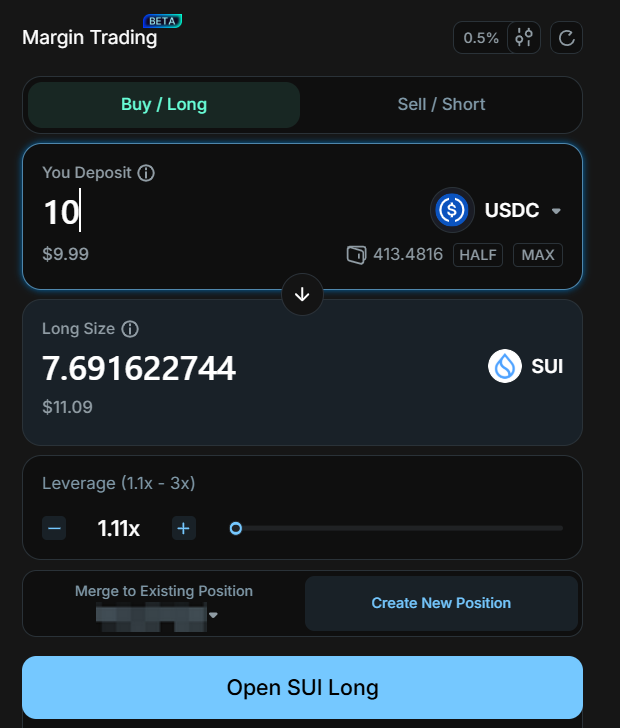Viewport: 620px width, 728px height.
Task: Select Create New Position
Action: point(441,603)
